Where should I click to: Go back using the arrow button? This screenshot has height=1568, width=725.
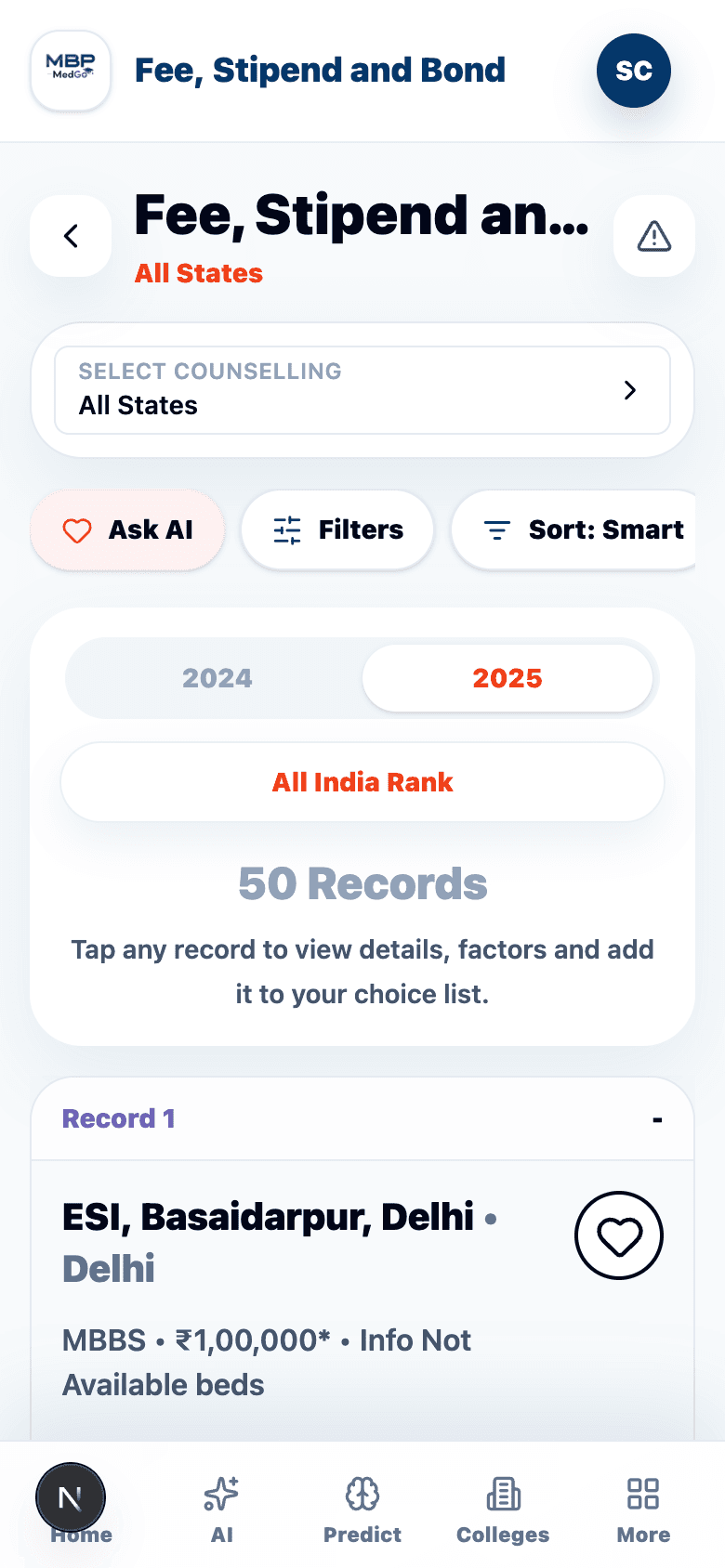click(x=71, y=236)
